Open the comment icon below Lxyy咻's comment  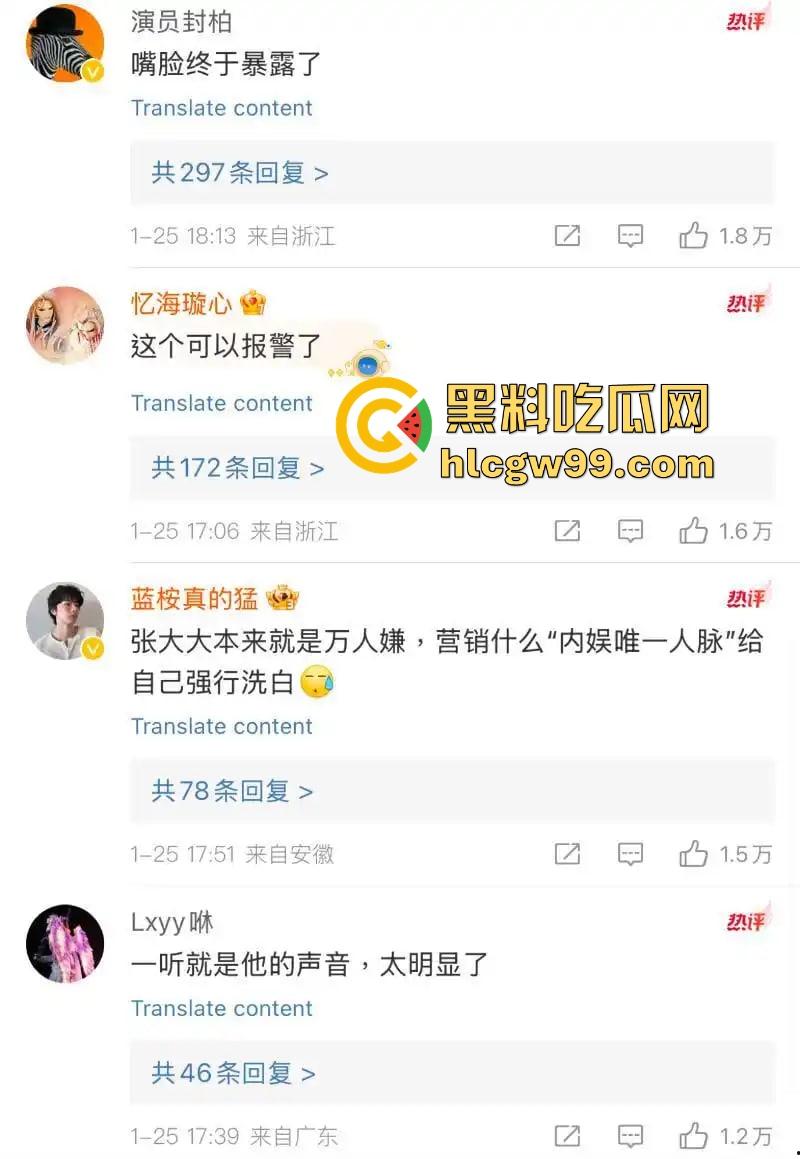click(630, 1136)
